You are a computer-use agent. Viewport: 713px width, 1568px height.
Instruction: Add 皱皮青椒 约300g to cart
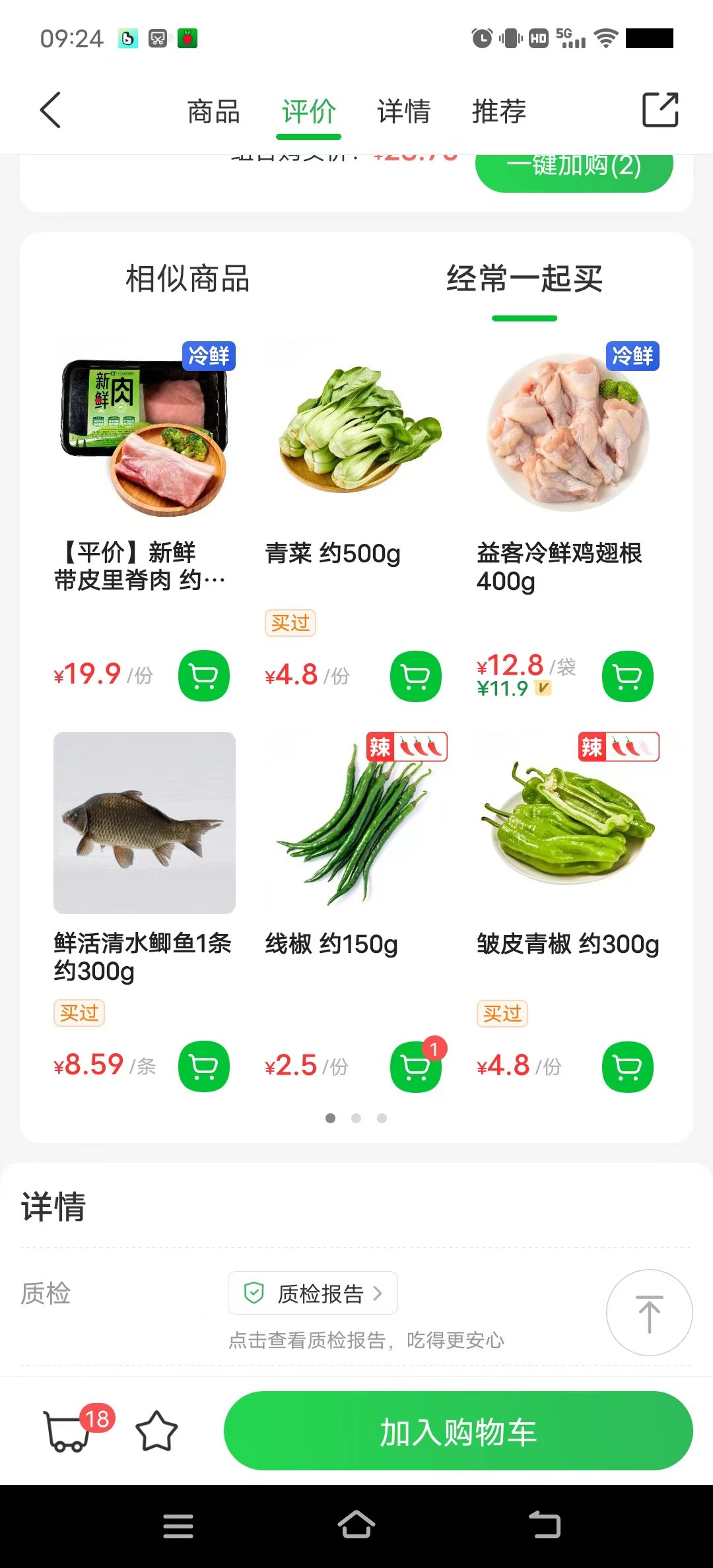click(627, 1066)
